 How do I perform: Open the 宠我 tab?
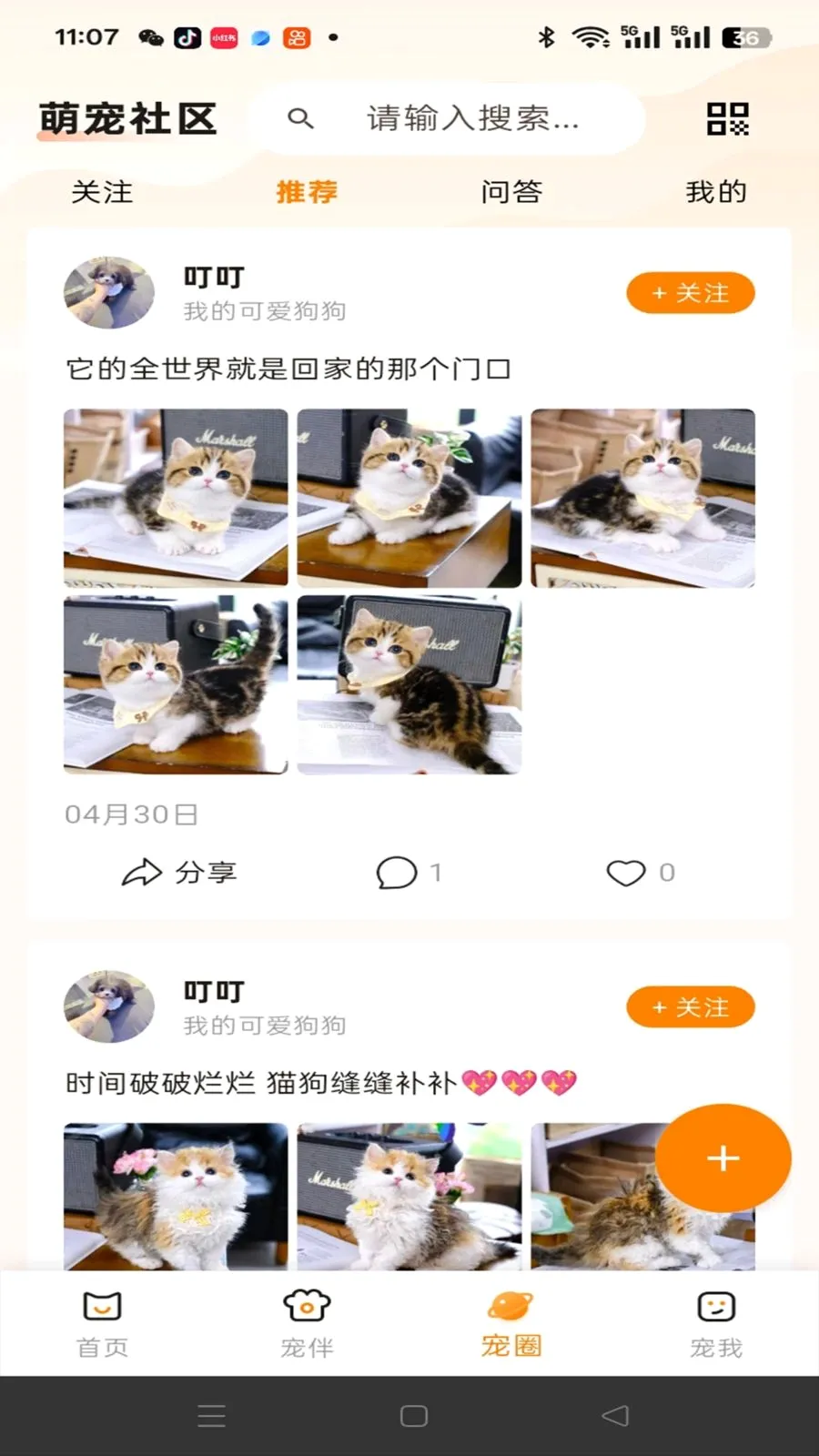pyautogui.click(x=716, y=1324)
